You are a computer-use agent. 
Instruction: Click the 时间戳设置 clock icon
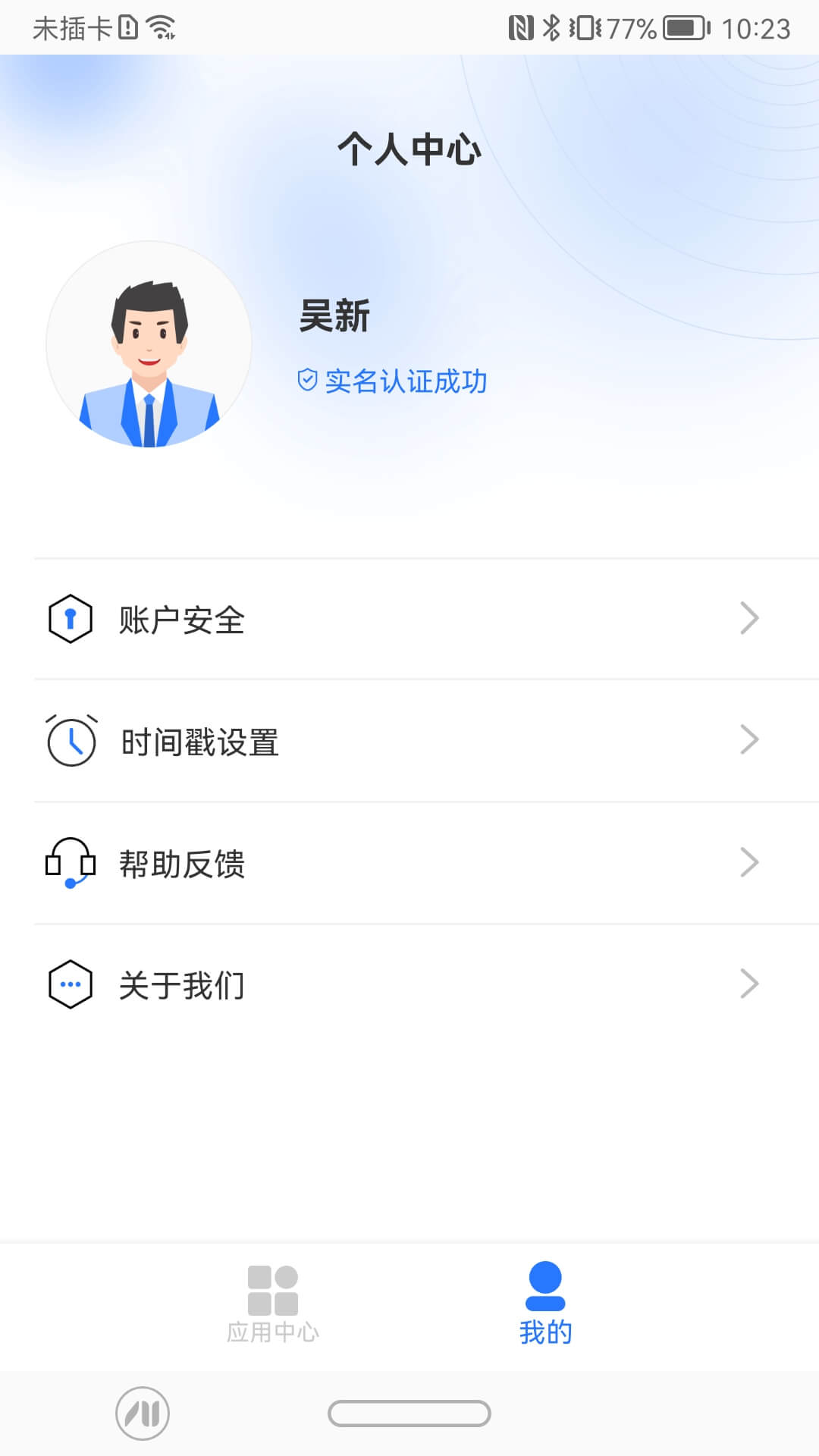(71, 739)
